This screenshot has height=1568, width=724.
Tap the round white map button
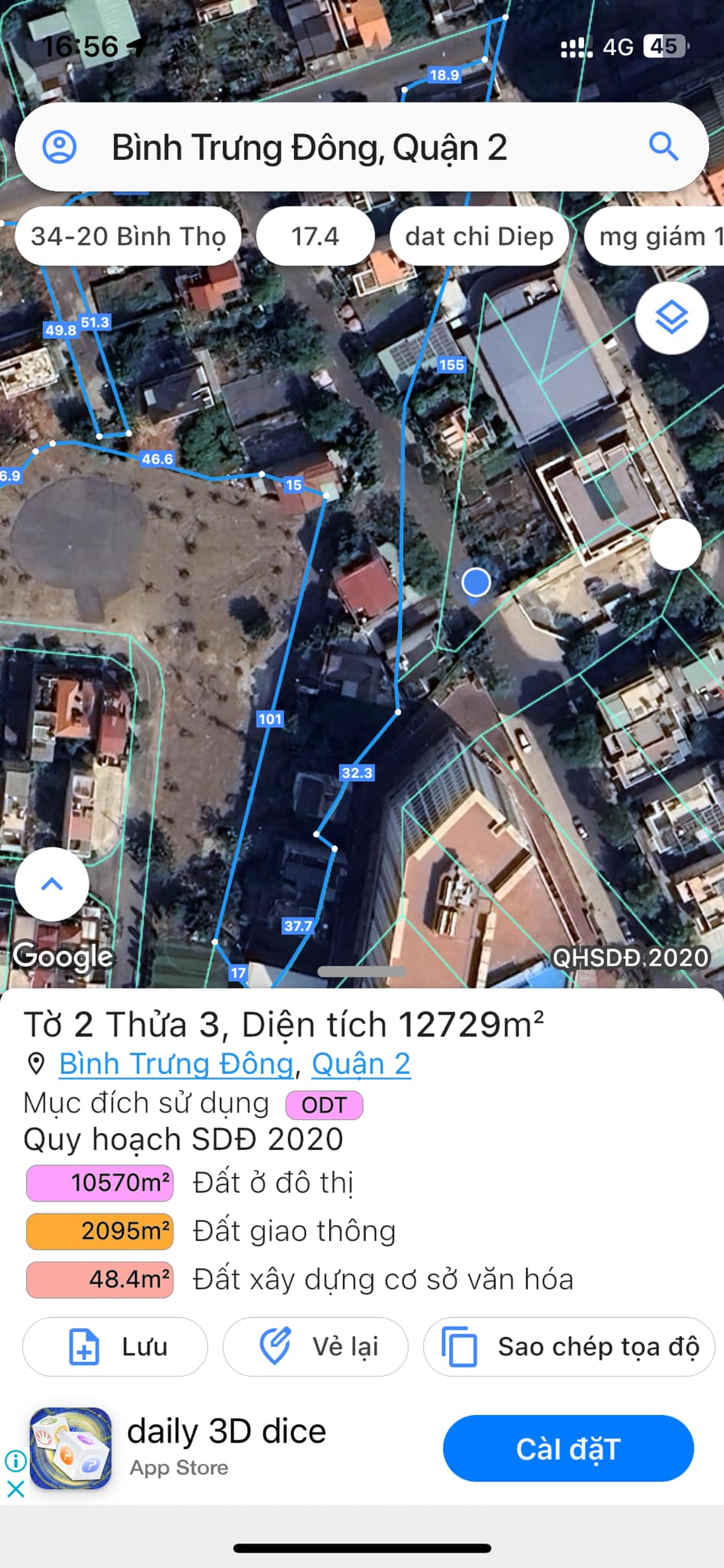[675, 544]
